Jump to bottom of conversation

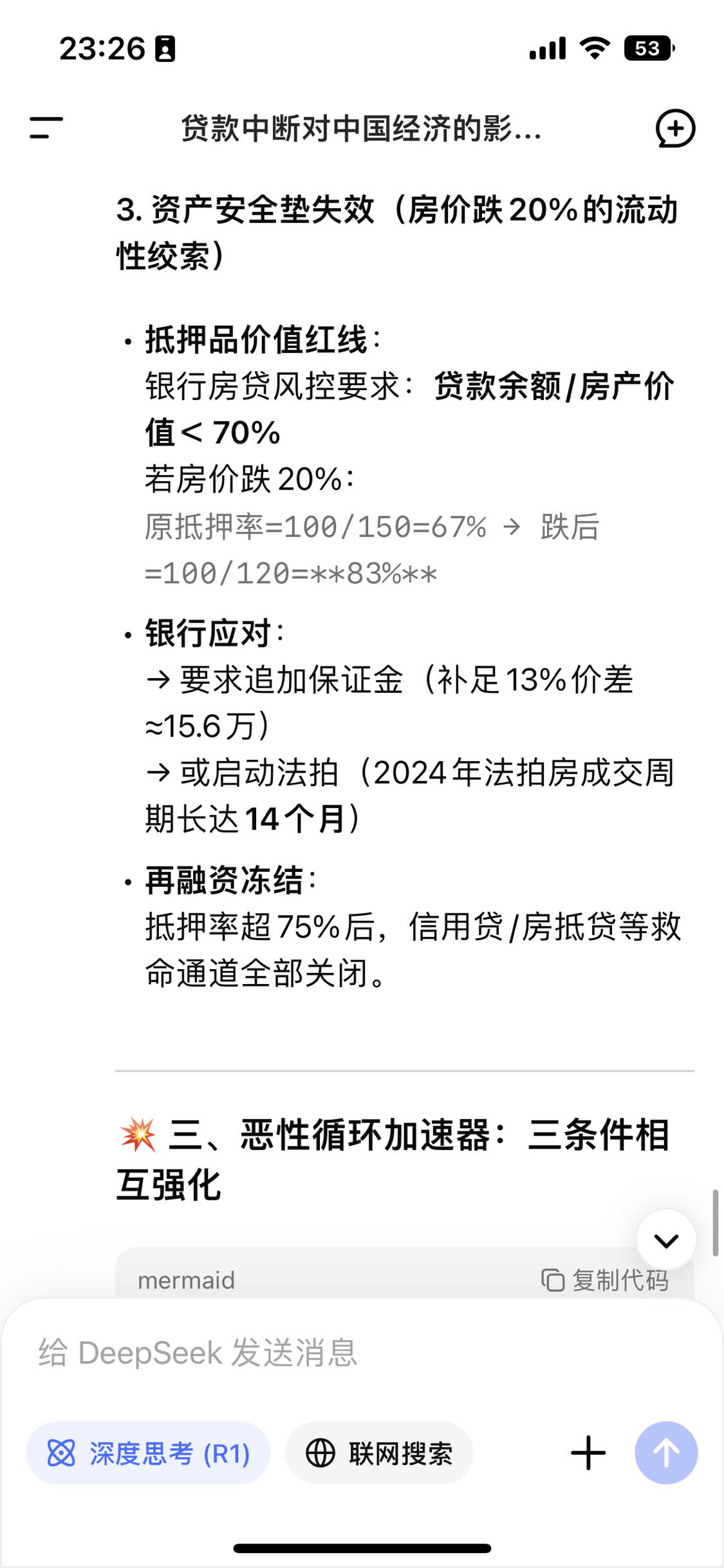(x=666, y=1240)
